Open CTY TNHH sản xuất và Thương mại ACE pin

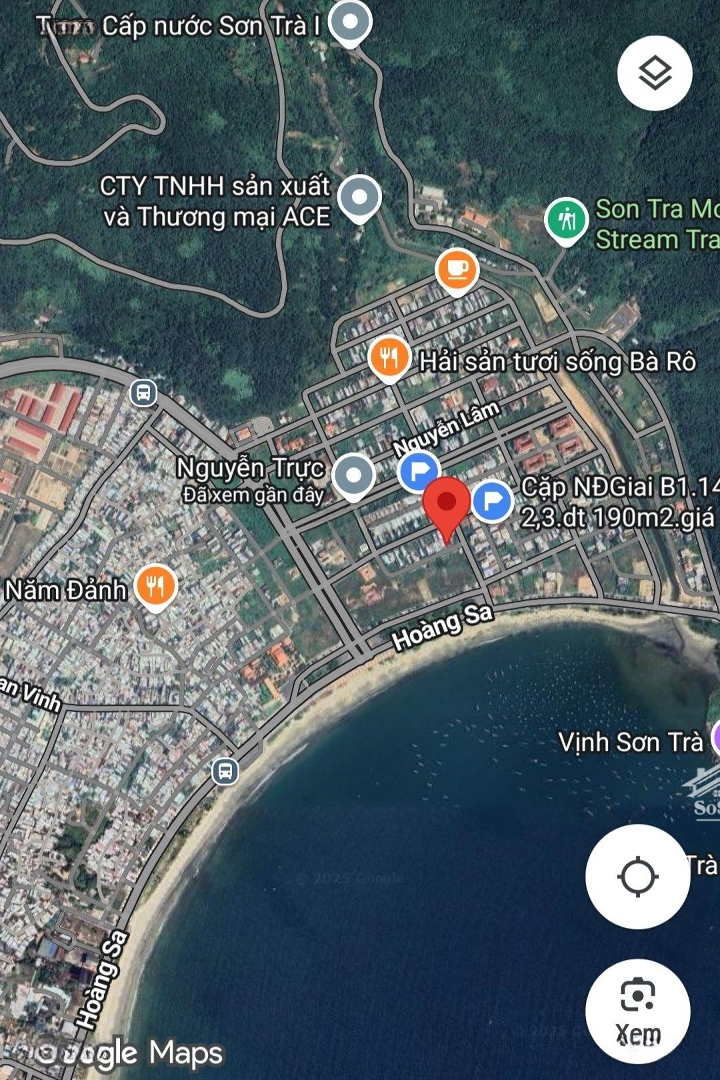(358, 197)
